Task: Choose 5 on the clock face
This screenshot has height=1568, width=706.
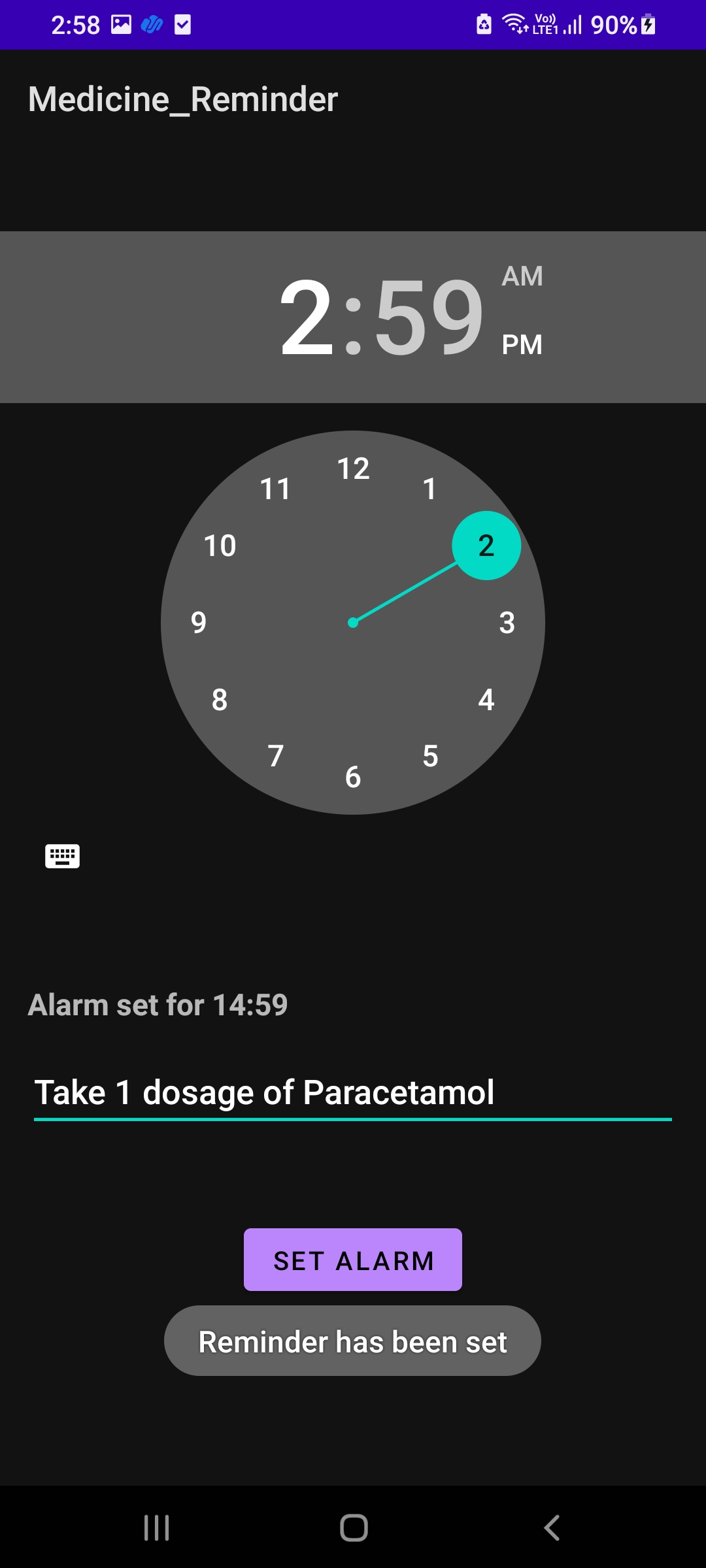Action: [430, 756]
